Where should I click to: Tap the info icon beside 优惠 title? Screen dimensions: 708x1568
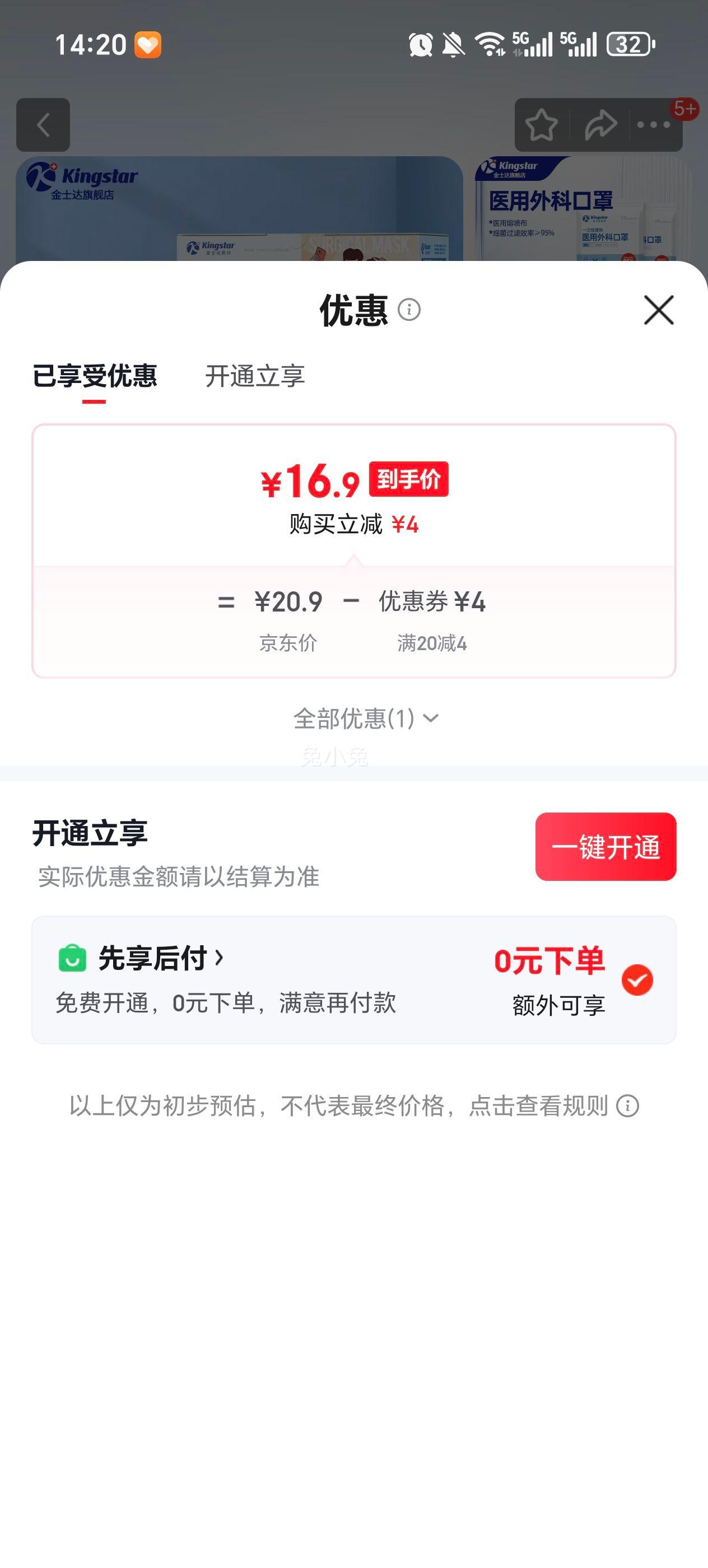click(409, 311)
